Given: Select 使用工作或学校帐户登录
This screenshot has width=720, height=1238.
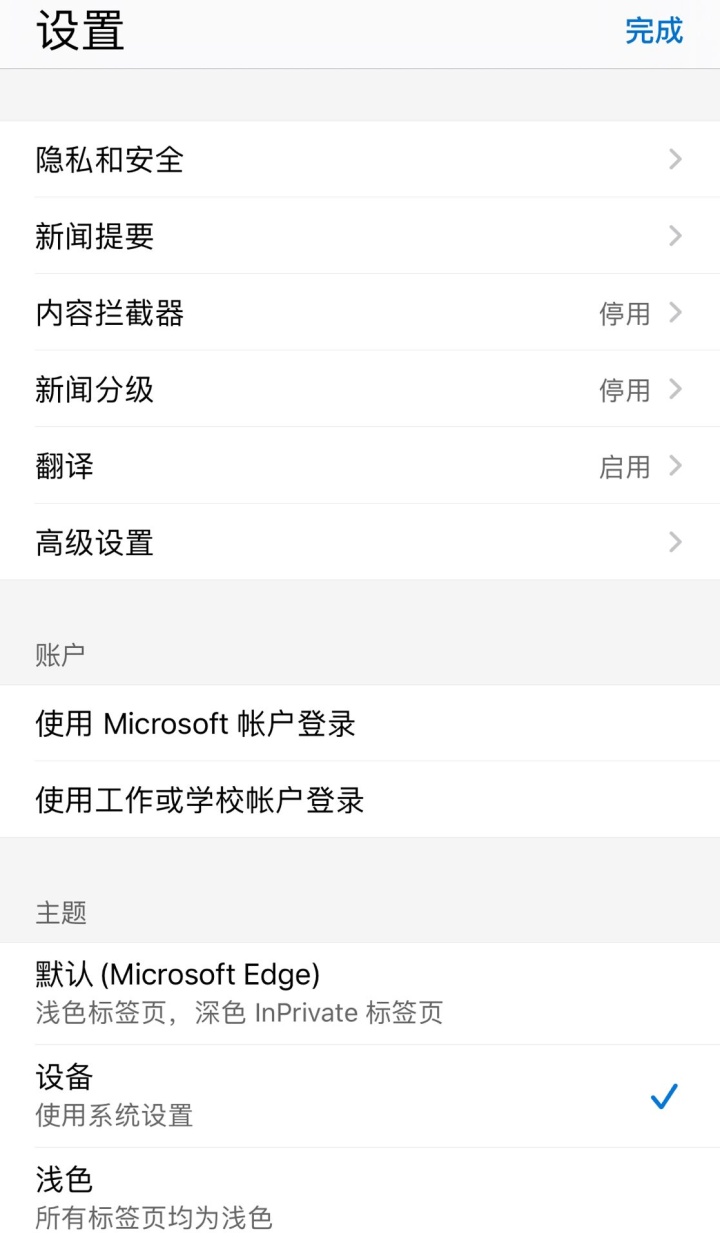Looking at the screenshot, I should 360,800.
